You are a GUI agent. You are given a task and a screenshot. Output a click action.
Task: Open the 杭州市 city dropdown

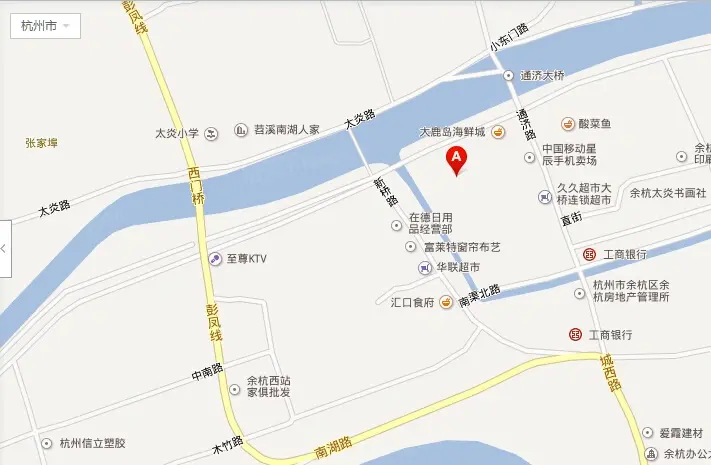pos(45,26)
